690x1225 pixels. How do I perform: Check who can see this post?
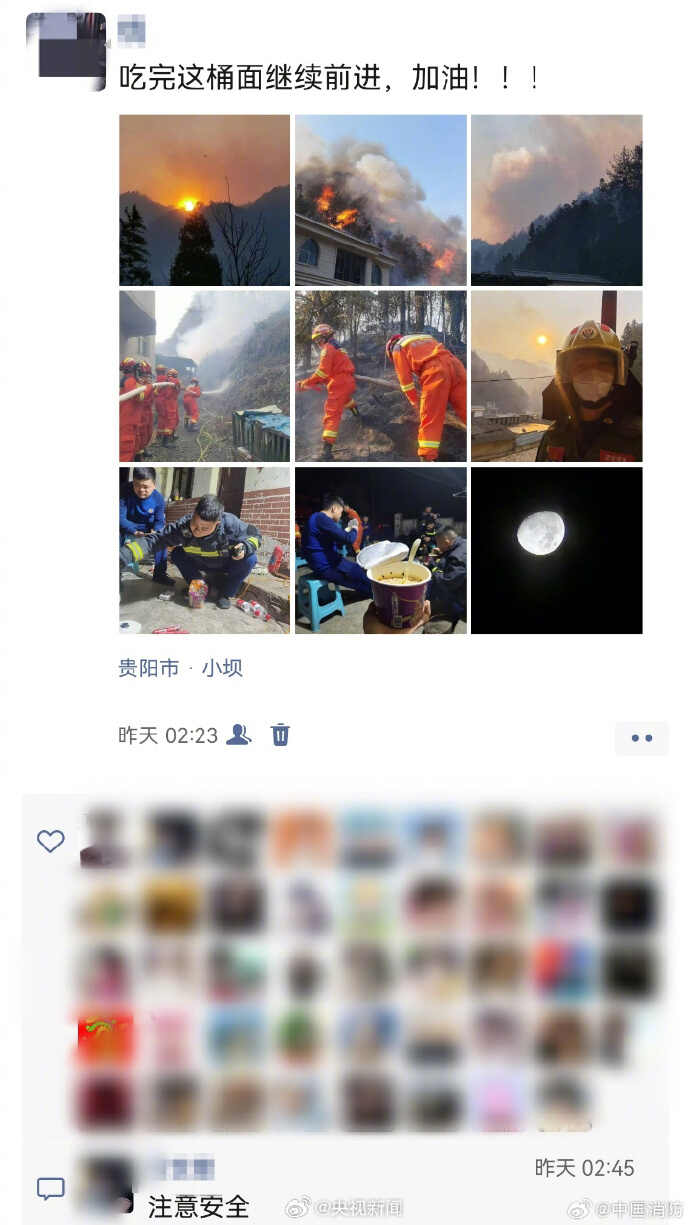[x=238, y=735]
